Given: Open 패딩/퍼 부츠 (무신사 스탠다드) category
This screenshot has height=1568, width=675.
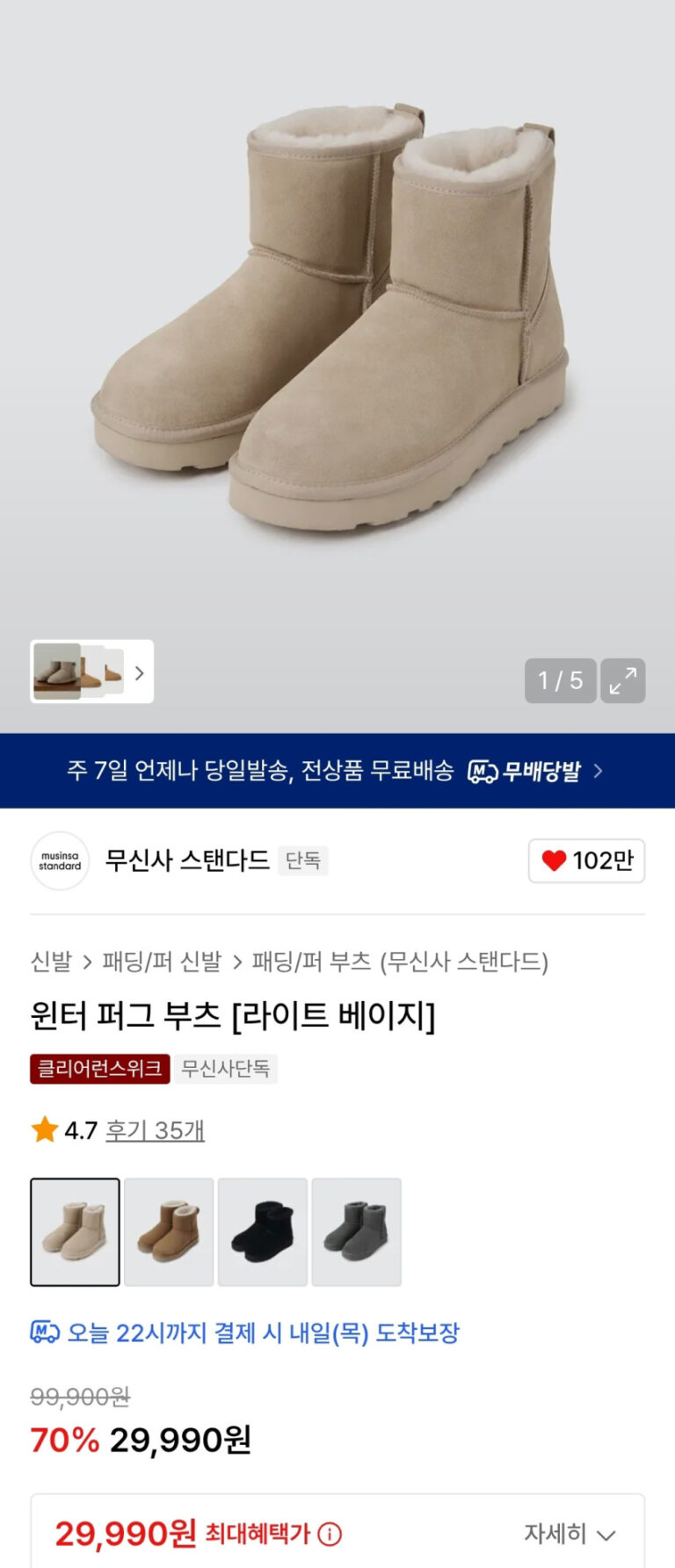Looking at the screenshot, I should pyautogui.click(x=400, y=962).
